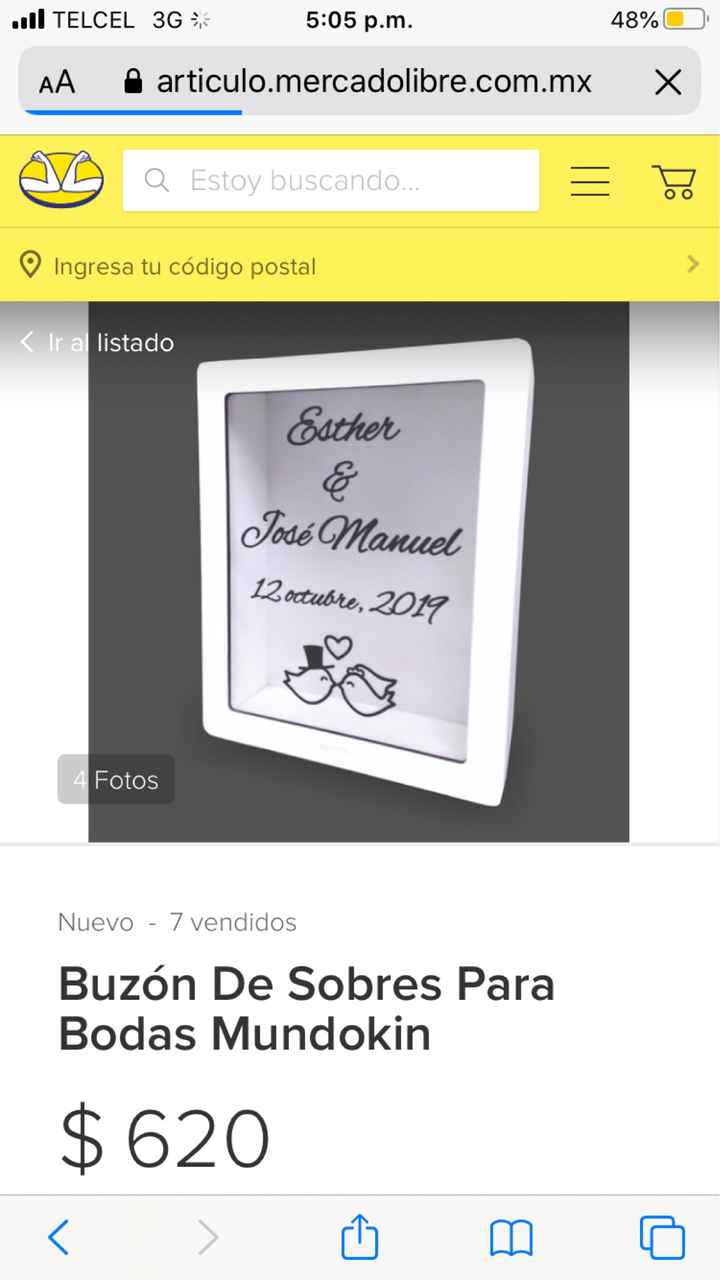Navigate back with the left arrow
The image size is (720, 1280).
58,1237
